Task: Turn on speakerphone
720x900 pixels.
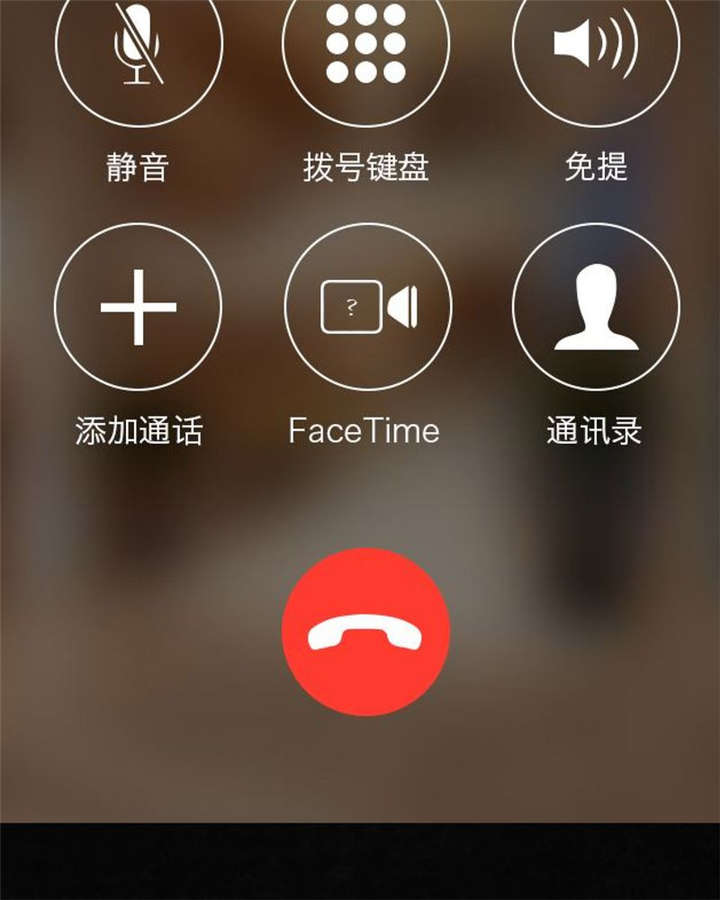Action: click(595, 45)
